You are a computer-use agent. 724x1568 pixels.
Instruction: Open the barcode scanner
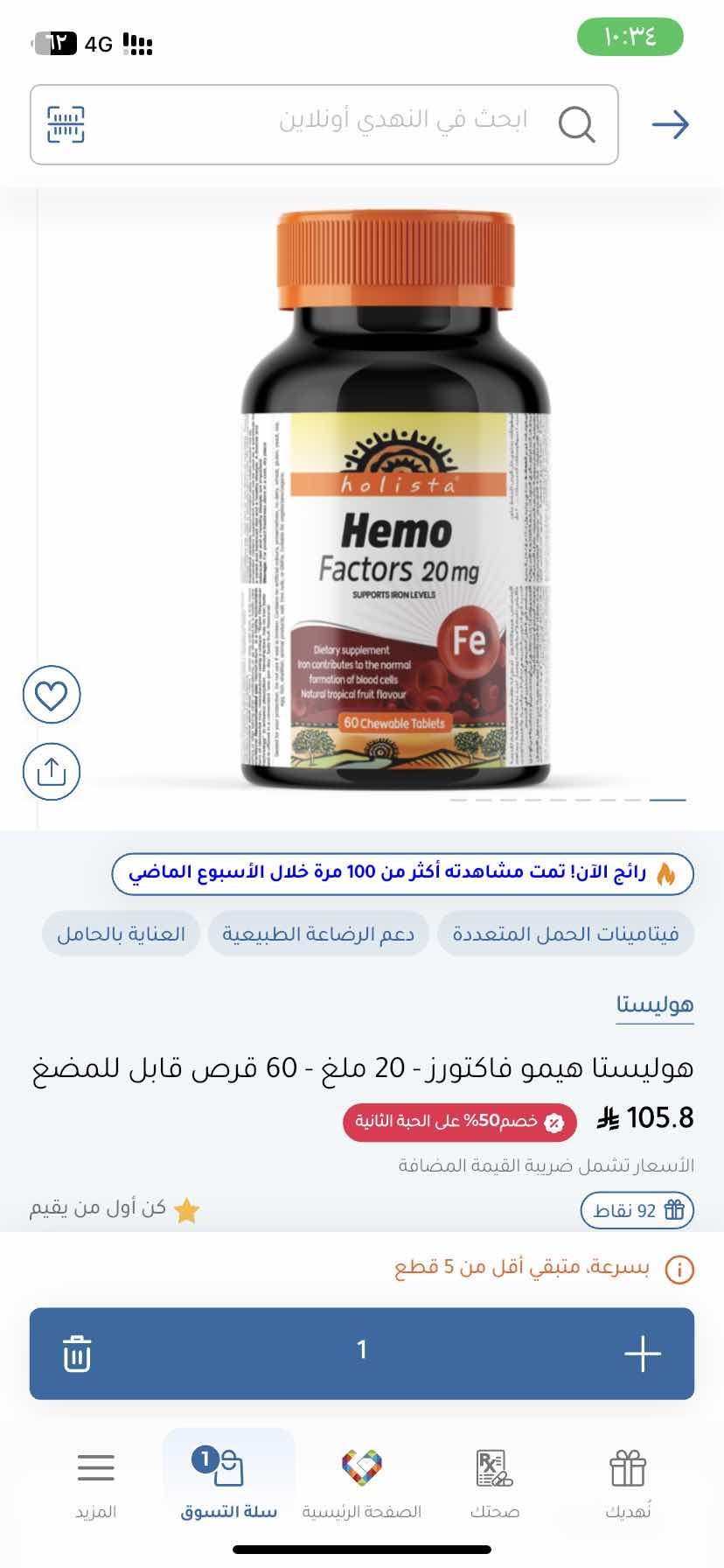point(66,124)
